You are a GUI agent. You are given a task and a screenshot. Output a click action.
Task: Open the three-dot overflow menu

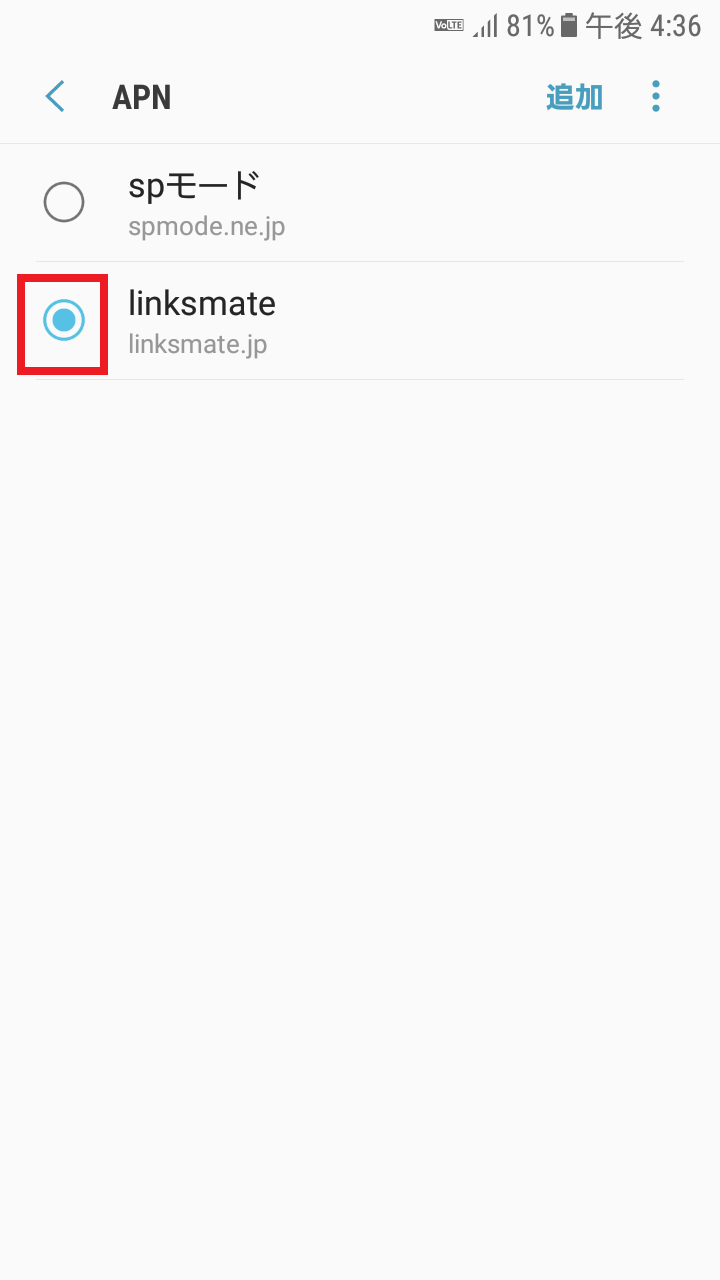(x=656, y=97)
